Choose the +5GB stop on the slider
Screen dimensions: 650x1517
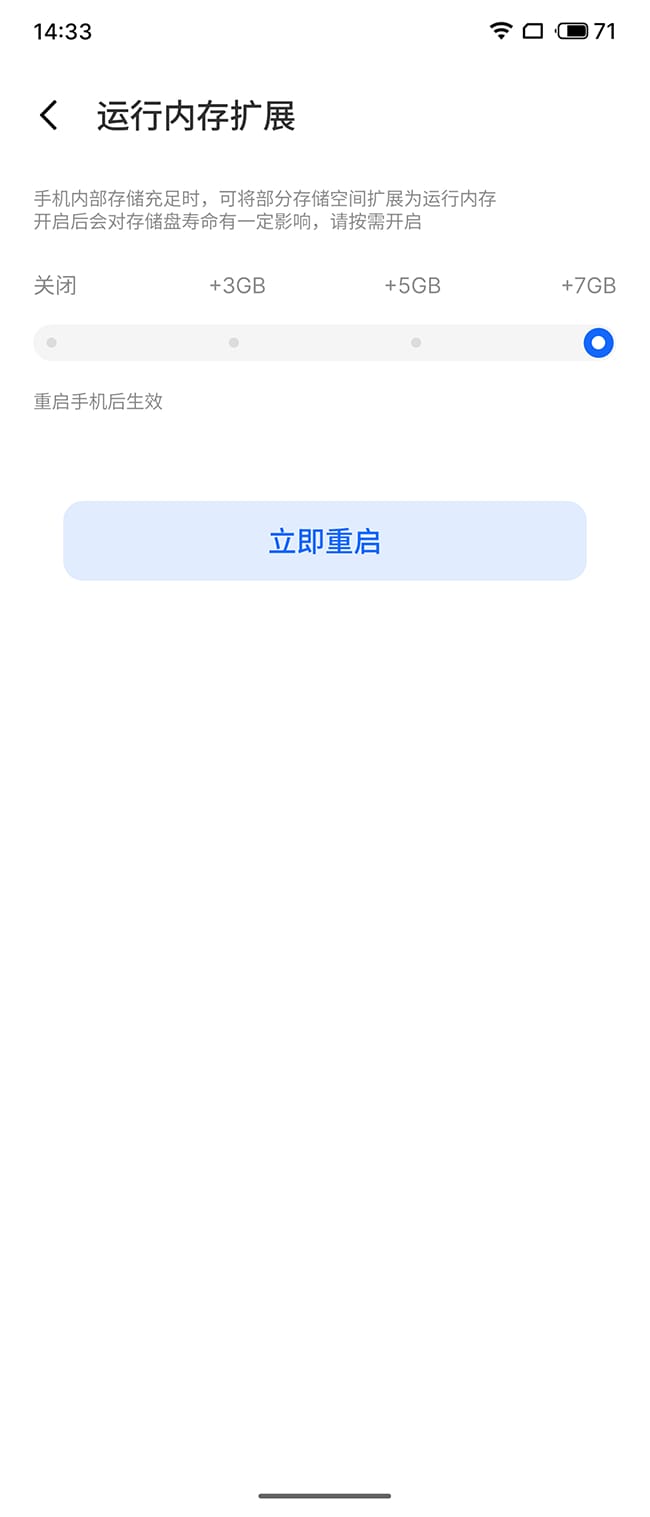416,343
